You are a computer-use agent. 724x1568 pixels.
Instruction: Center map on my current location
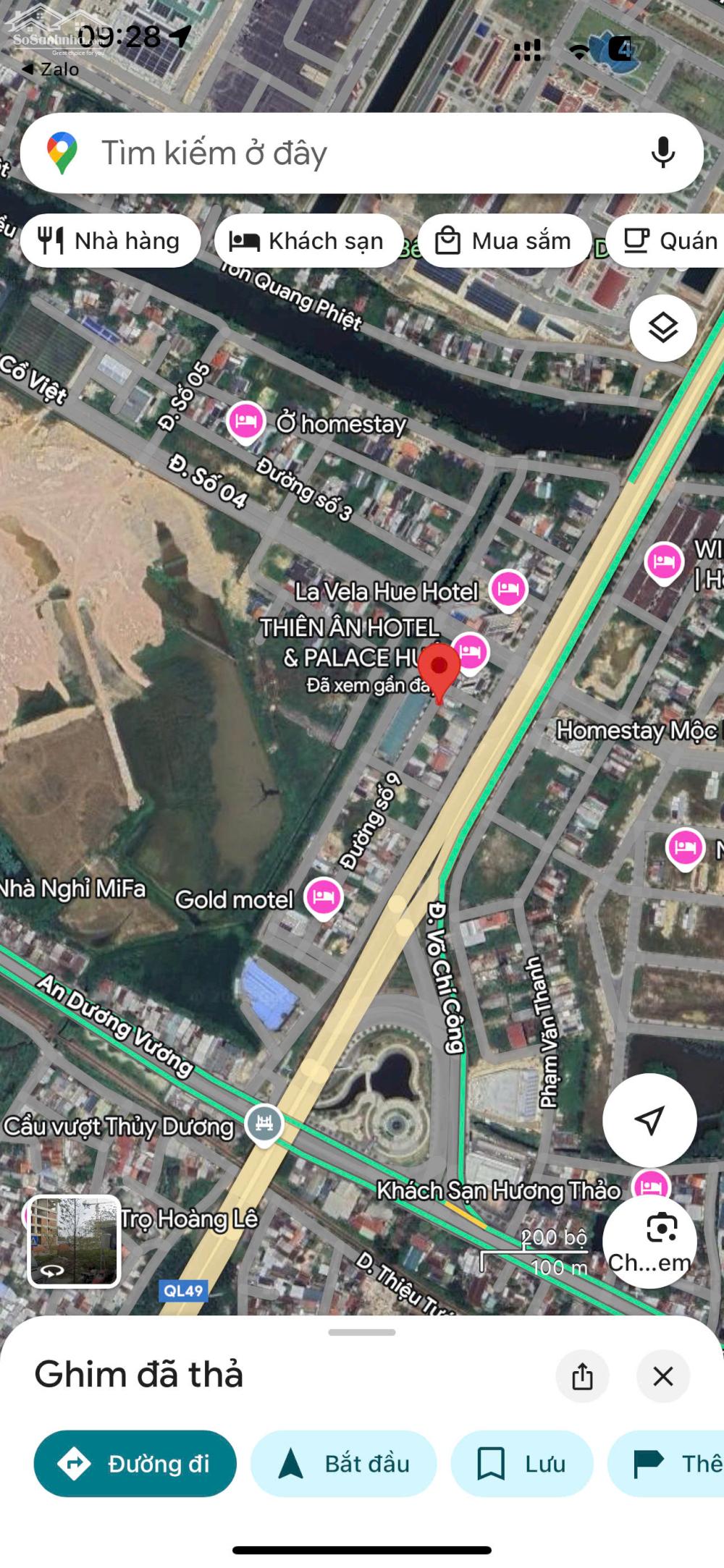pyautogui.click(x=649, y=1119)
